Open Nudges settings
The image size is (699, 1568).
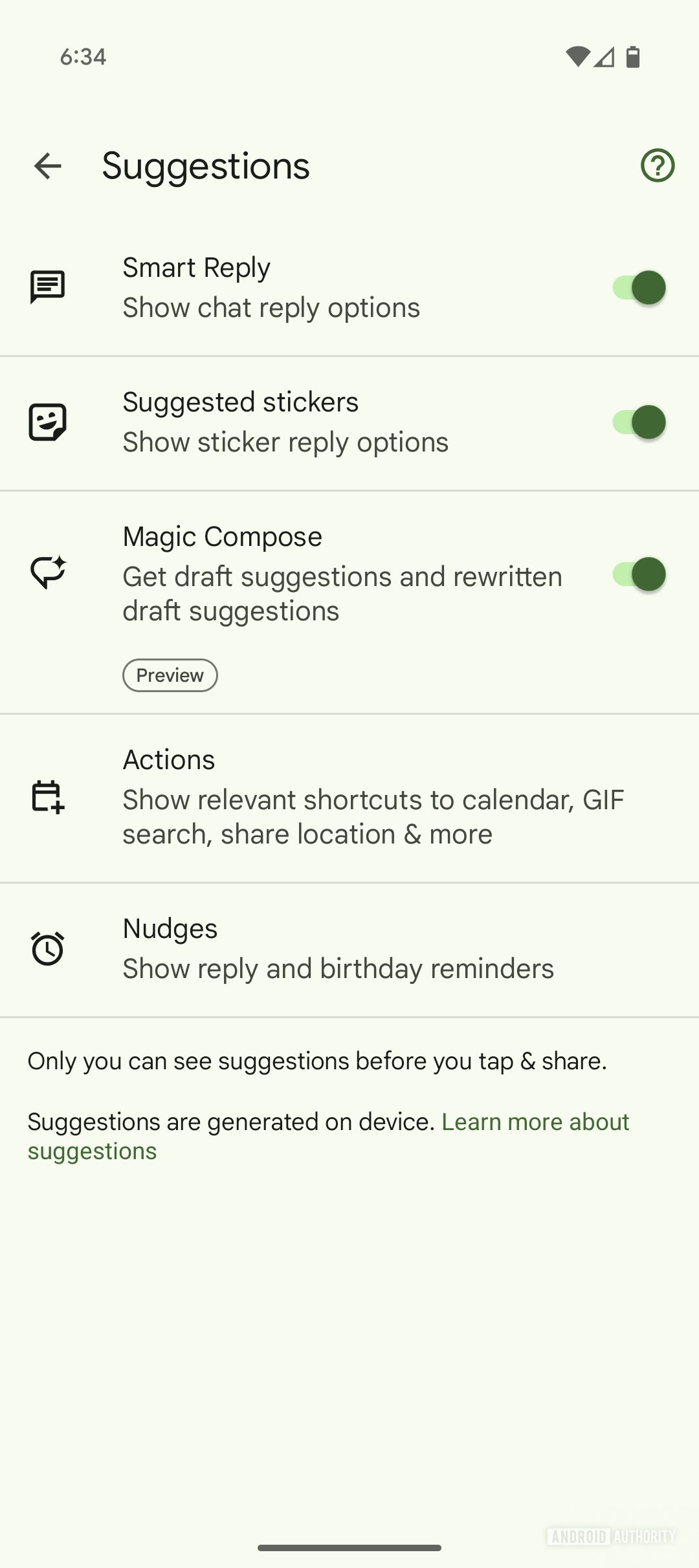click(x=349, y=948)
